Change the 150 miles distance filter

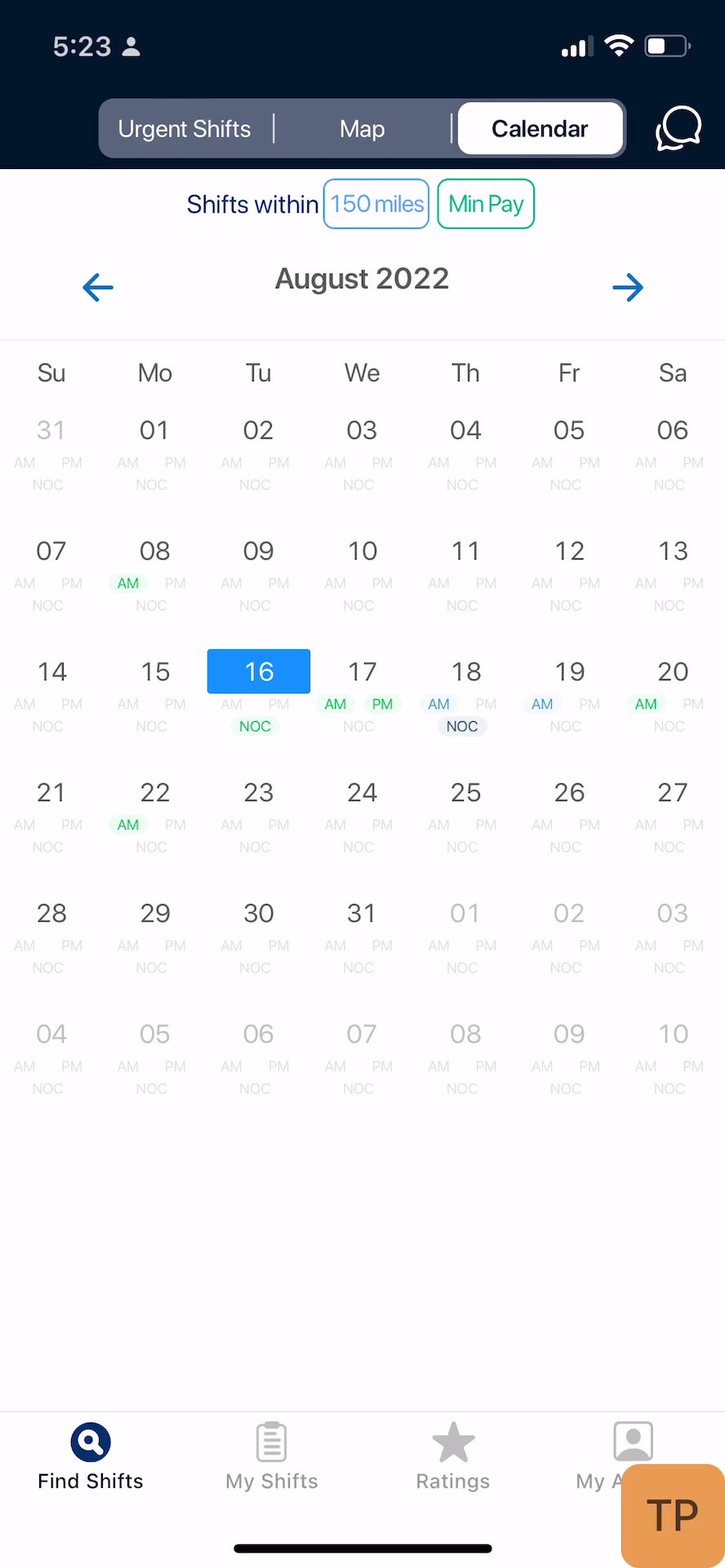[376, 204]
